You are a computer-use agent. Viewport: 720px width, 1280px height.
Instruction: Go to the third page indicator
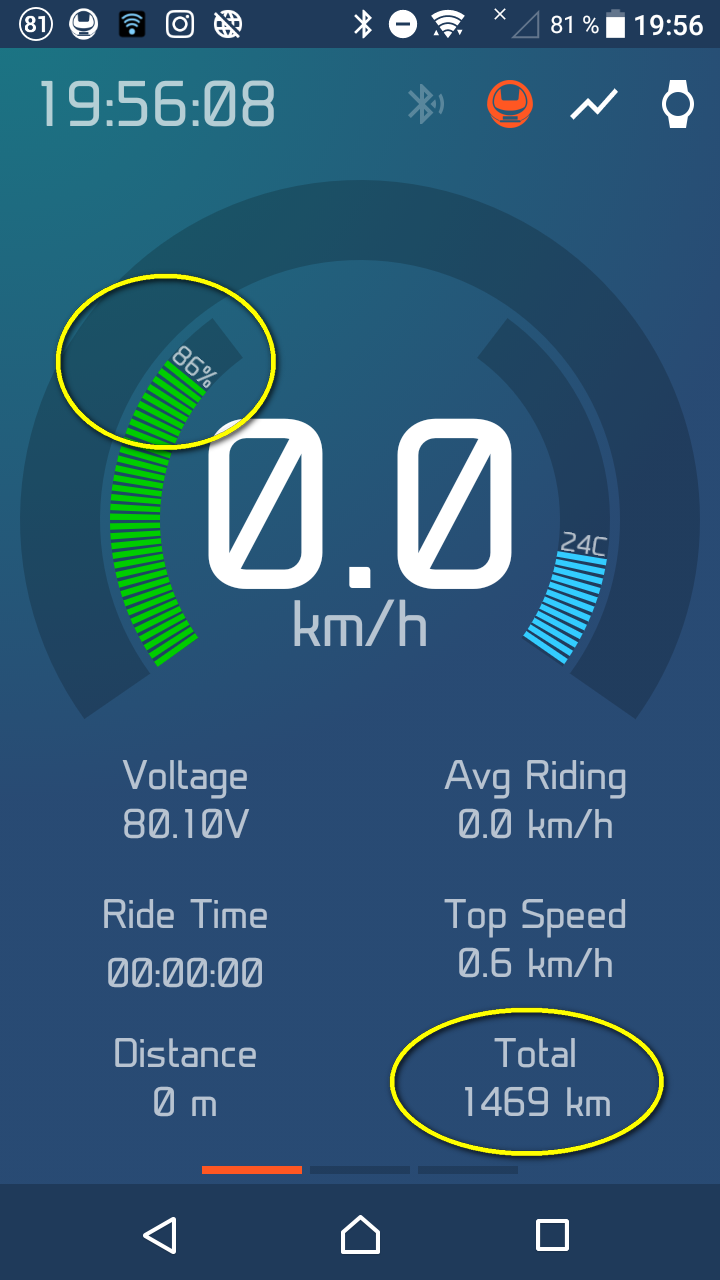tap(468, 1169)
